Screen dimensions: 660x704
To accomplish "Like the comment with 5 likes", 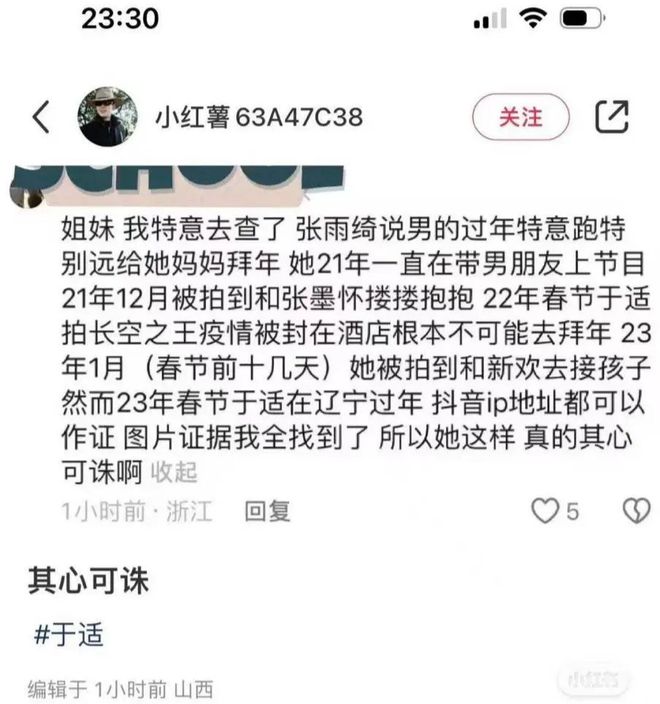I will 545,512.
